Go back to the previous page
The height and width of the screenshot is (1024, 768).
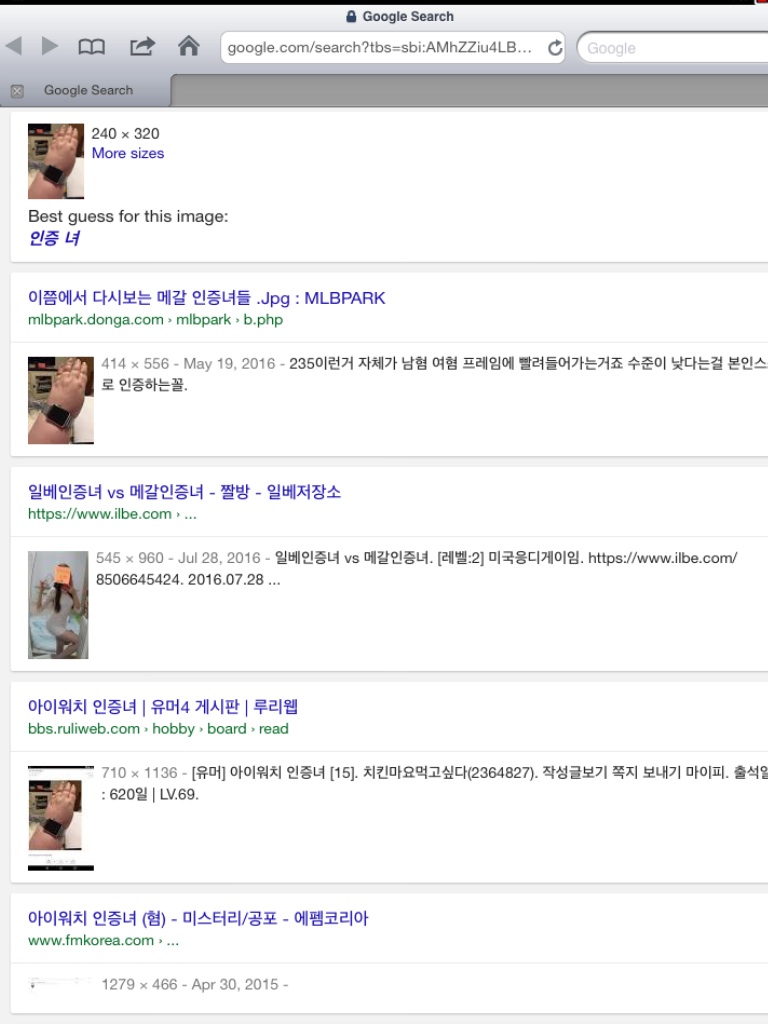tap(14, 46)
